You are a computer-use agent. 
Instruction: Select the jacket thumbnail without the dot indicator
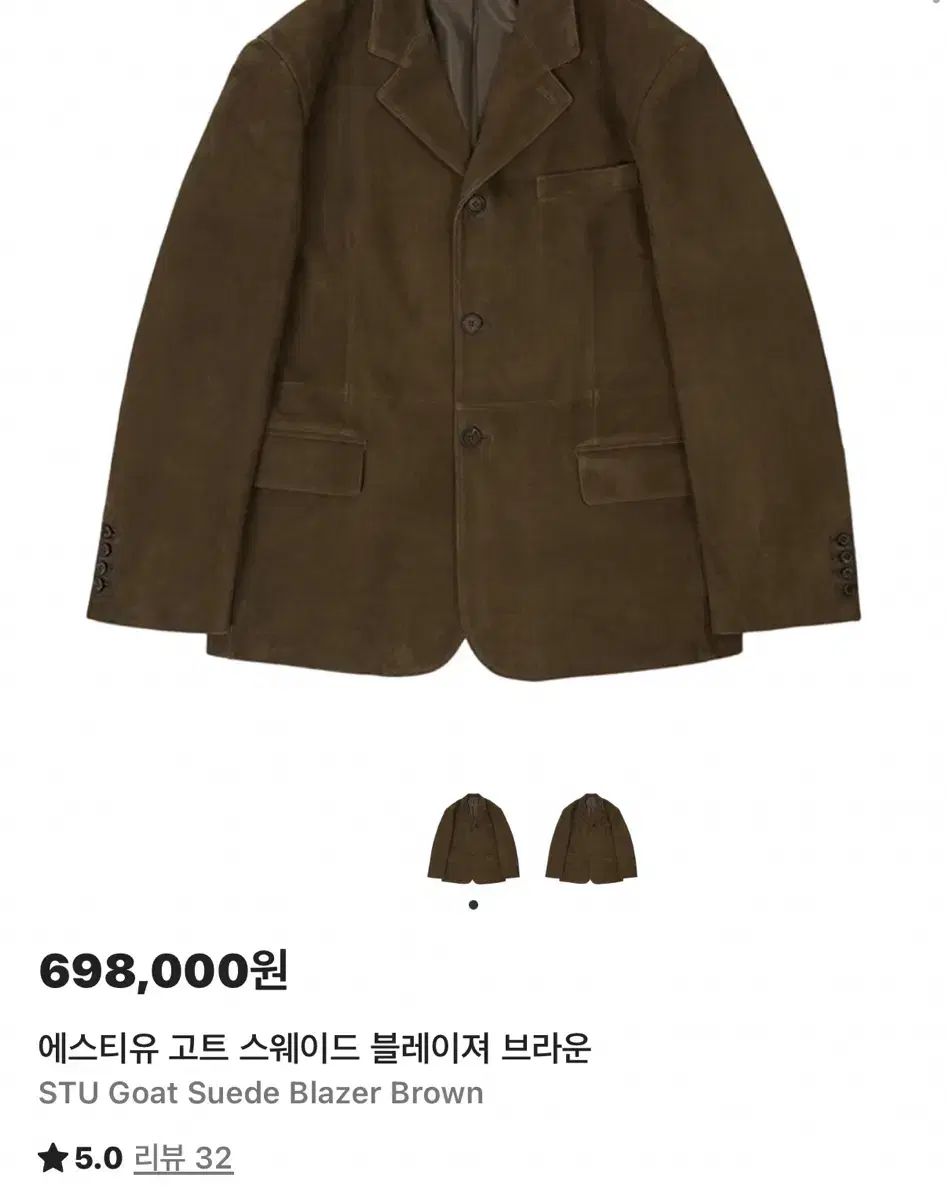(x=592, y=837)
